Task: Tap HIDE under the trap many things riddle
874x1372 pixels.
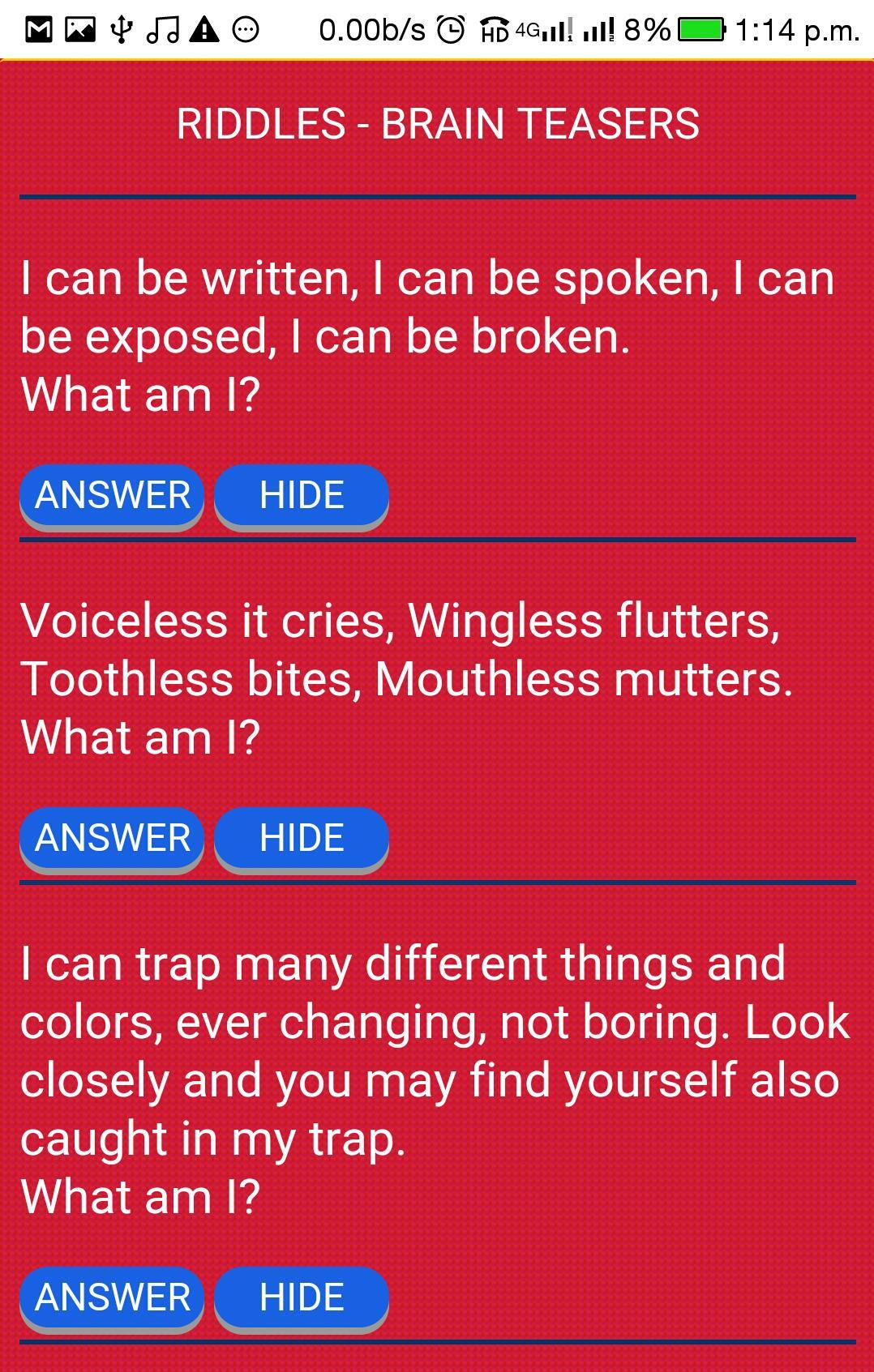Action: click(x=302, y=1297)
